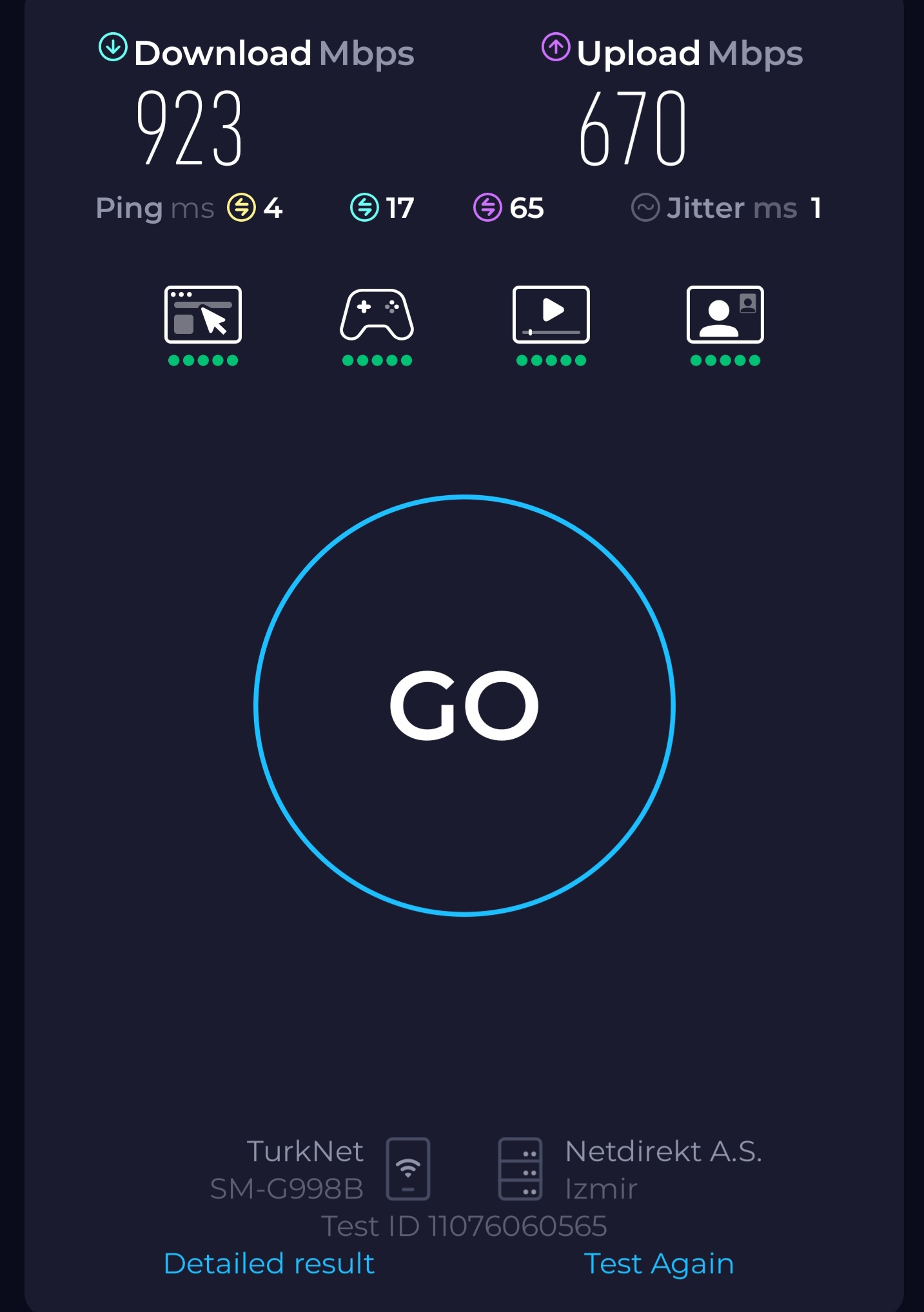Screen dimensions: 924x1312
Task: Check the video streaming rating
Action: [551, 315]
